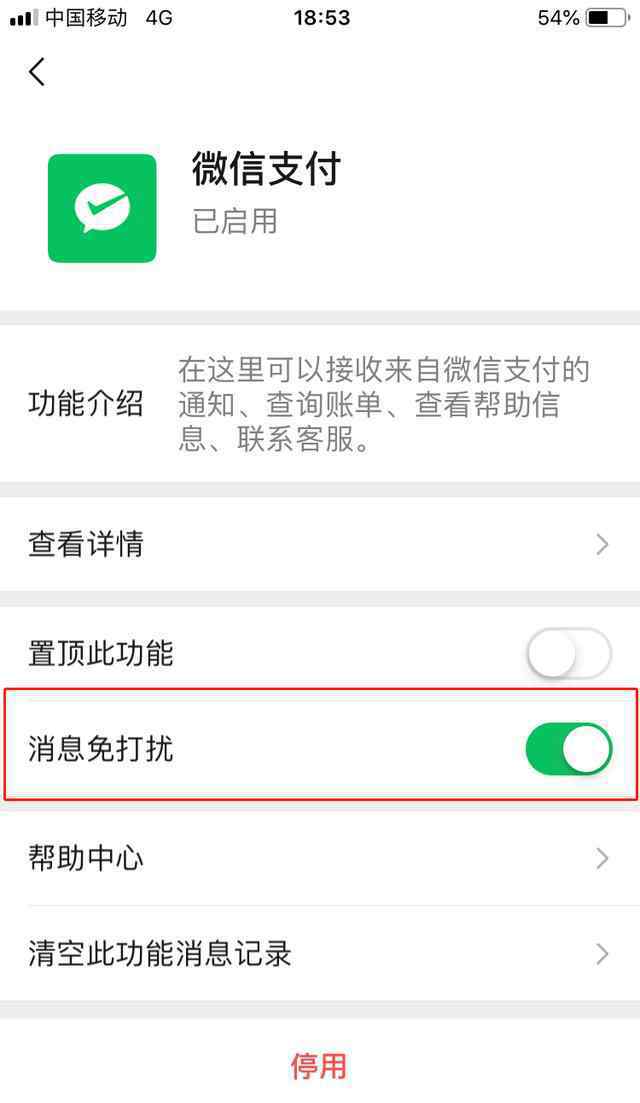Turn off the 消息免打扰 switch
The image size is (640, 1103).
coord(568,748)
